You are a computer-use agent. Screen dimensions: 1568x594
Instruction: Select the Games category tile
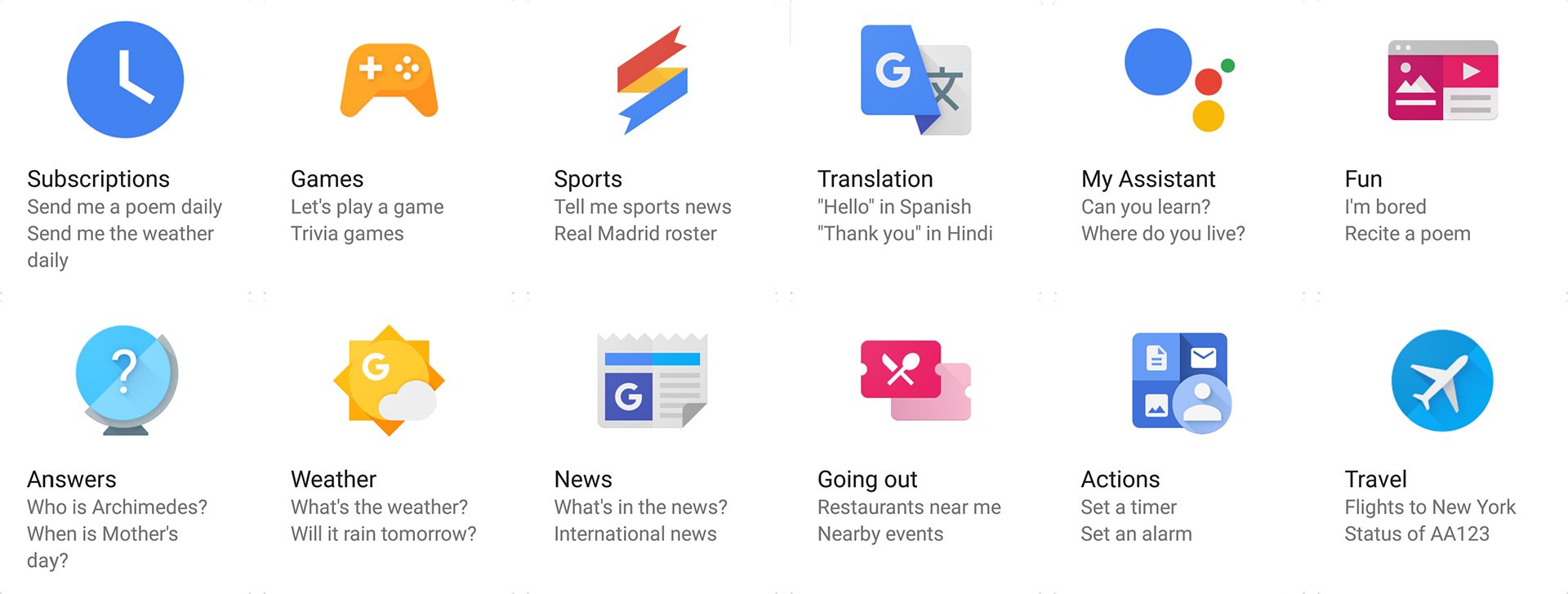coord(389,80)
